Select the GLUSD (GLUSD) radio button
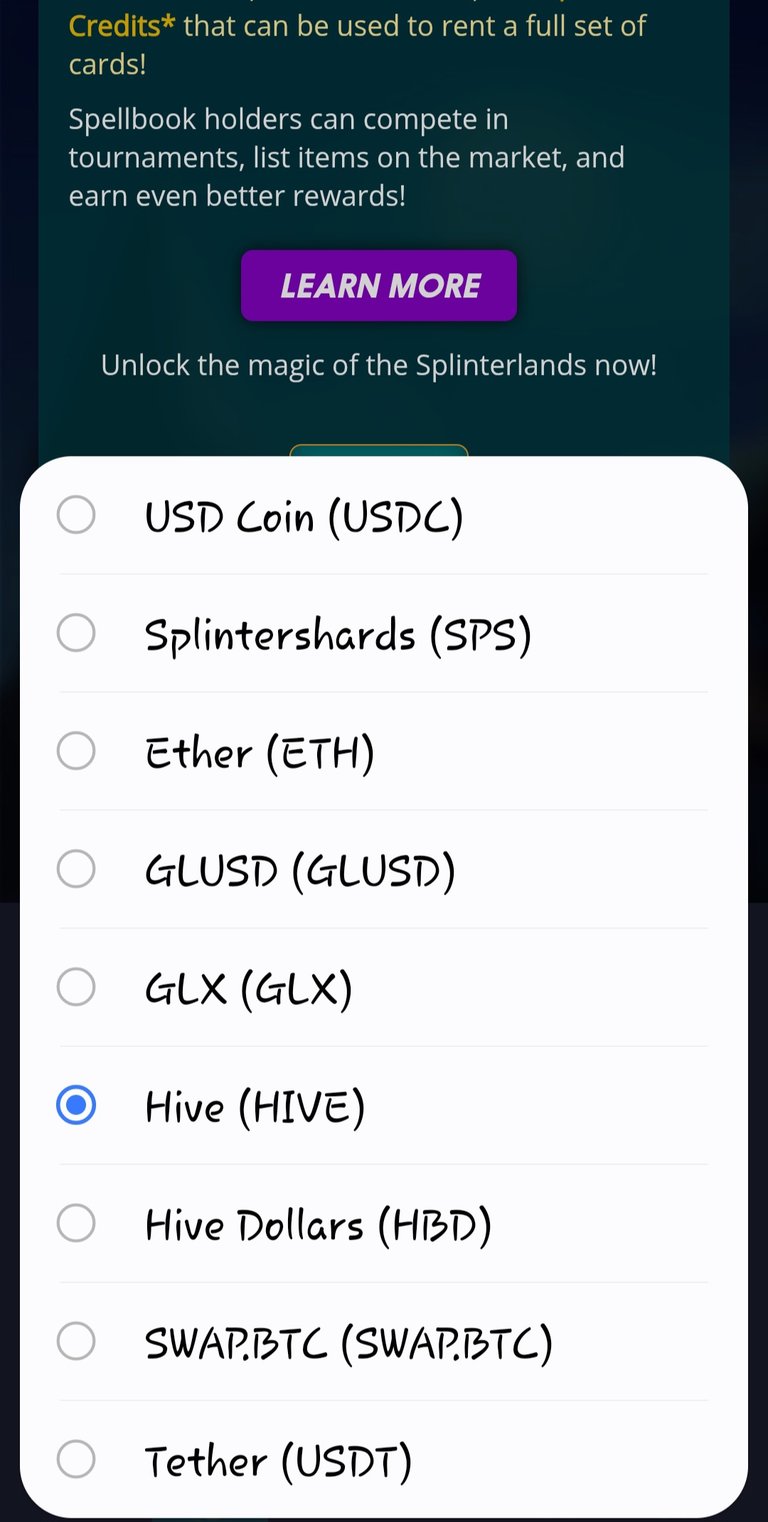The image size is (768, 1522). [x=76, y=869]
